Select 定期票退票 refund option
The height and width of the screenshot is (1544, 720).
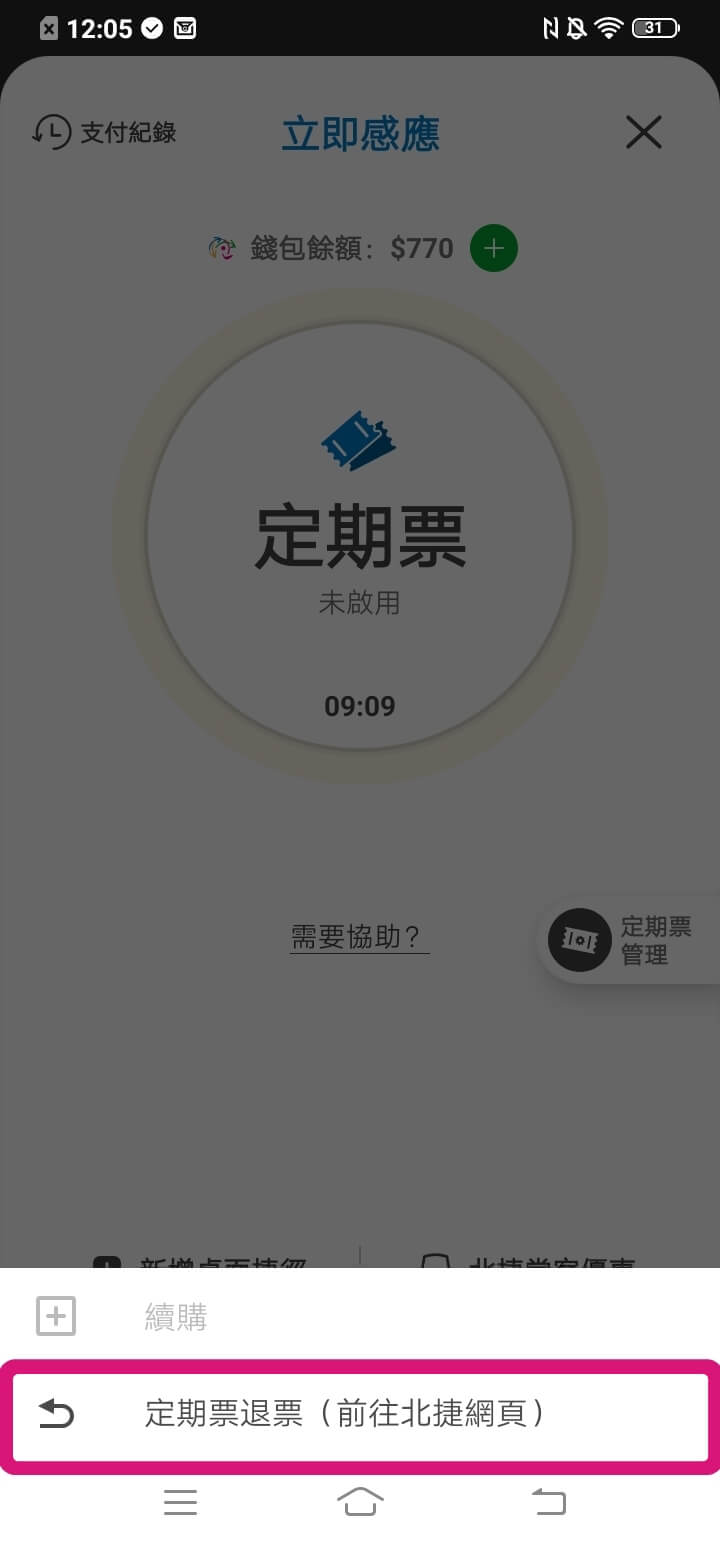point(345,1414)
